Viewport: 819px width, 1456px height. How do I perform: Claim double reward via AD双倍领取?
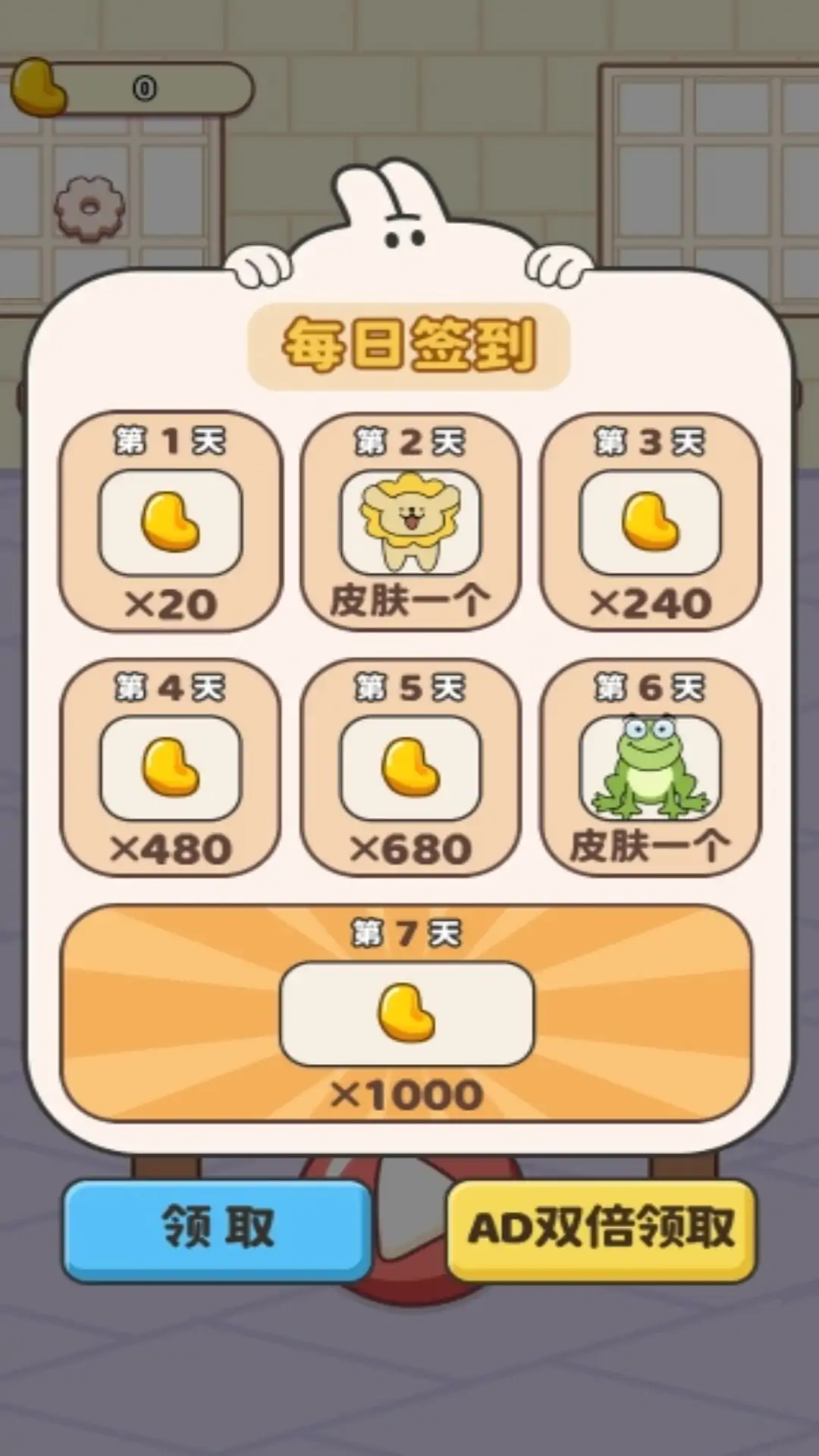[601, 1228]
